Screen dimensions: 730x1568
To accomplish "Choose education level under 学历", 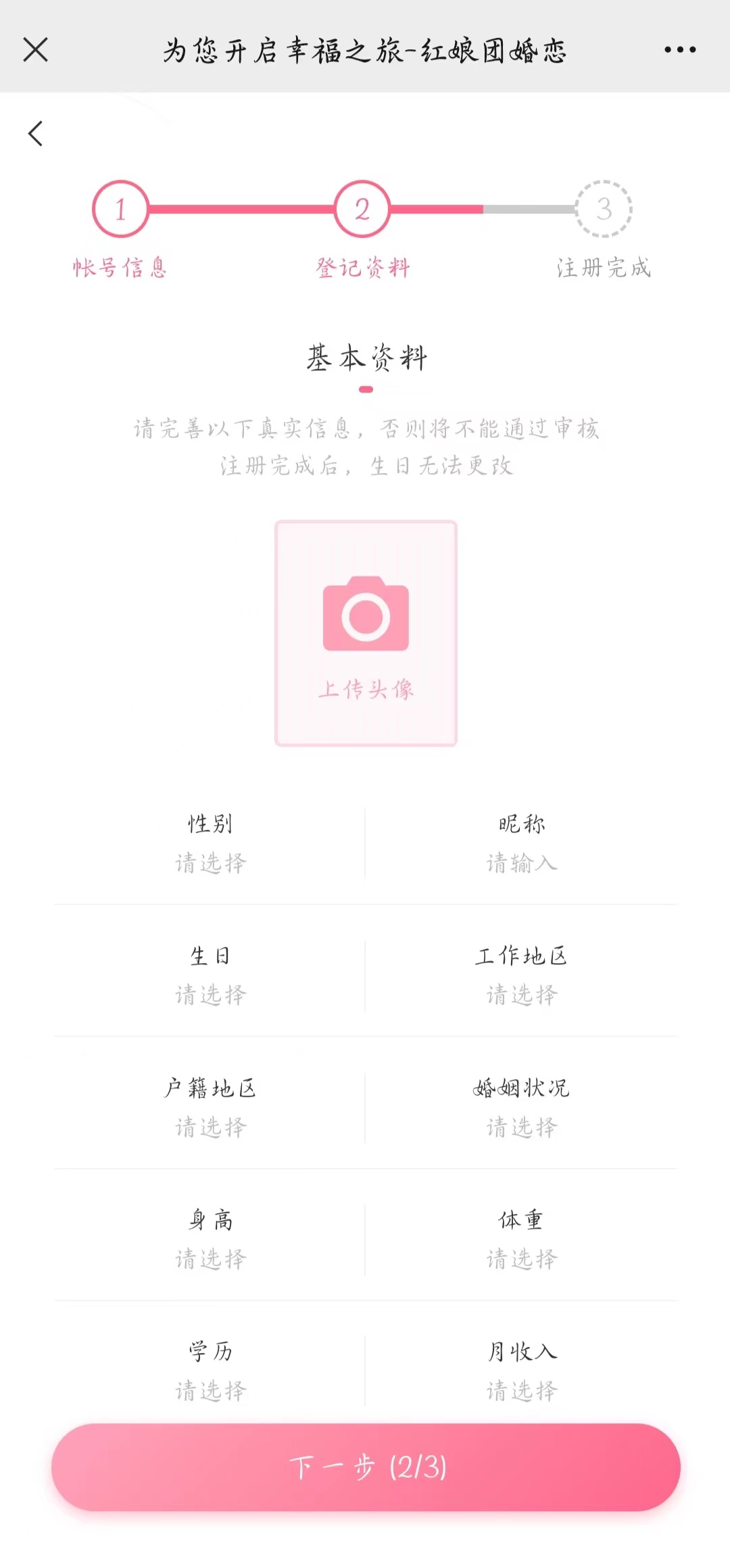I will [x=210, y=1371].
